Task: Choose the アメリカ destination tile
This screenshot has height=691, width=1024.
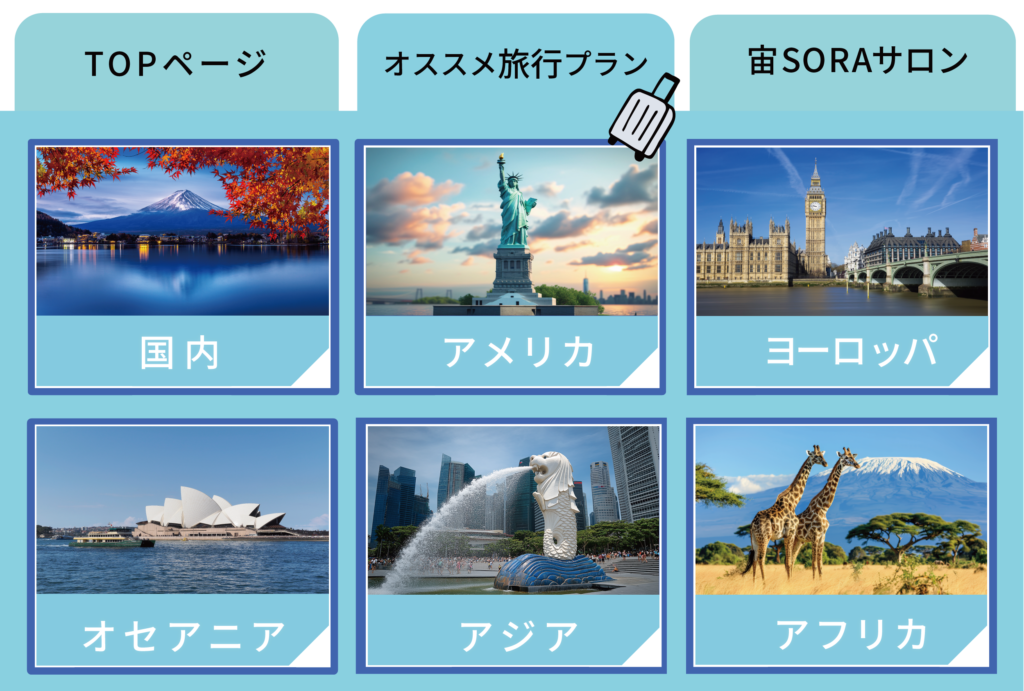Action: [x=511, y=267]
